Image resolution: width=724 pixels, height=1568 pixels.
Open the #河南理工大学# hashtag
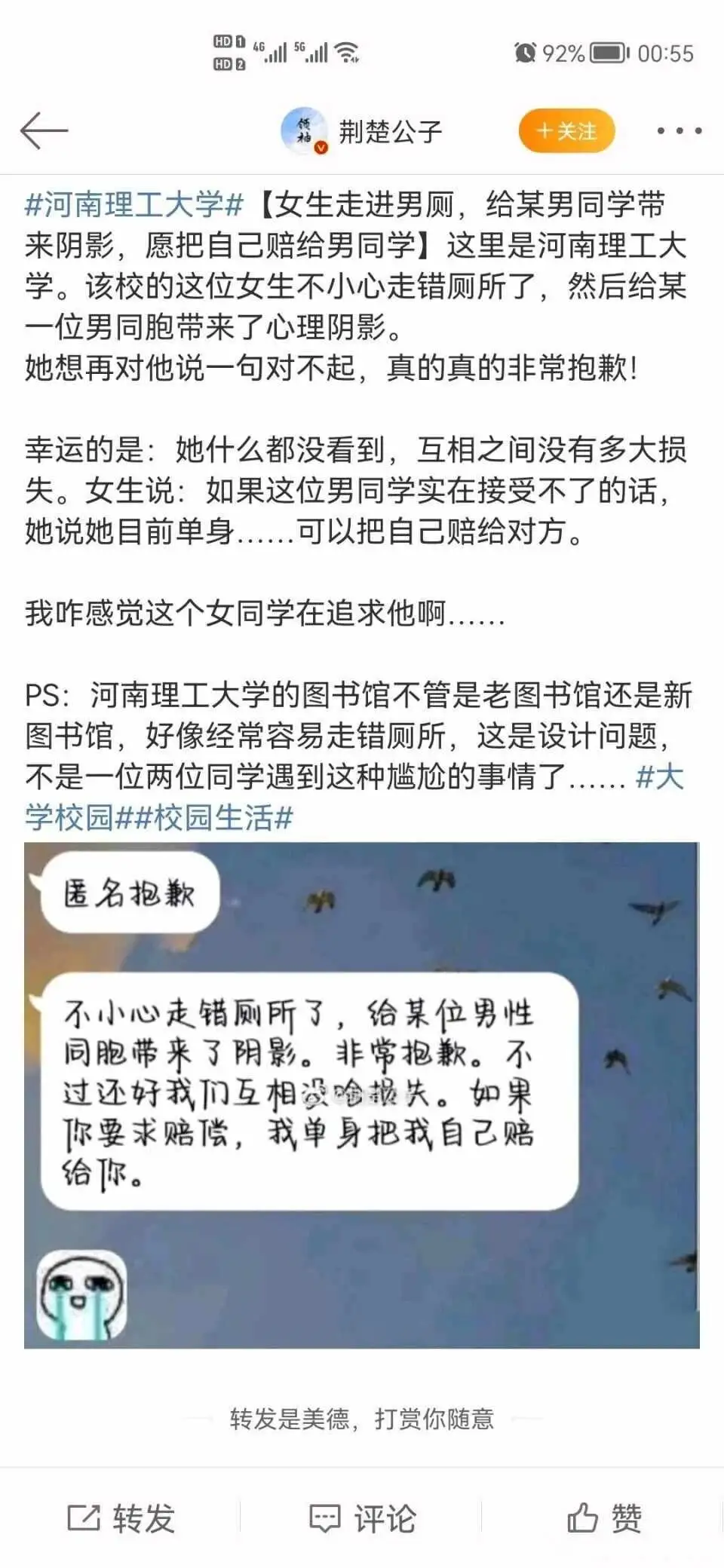pyautogui.click(x=134, y=204)
